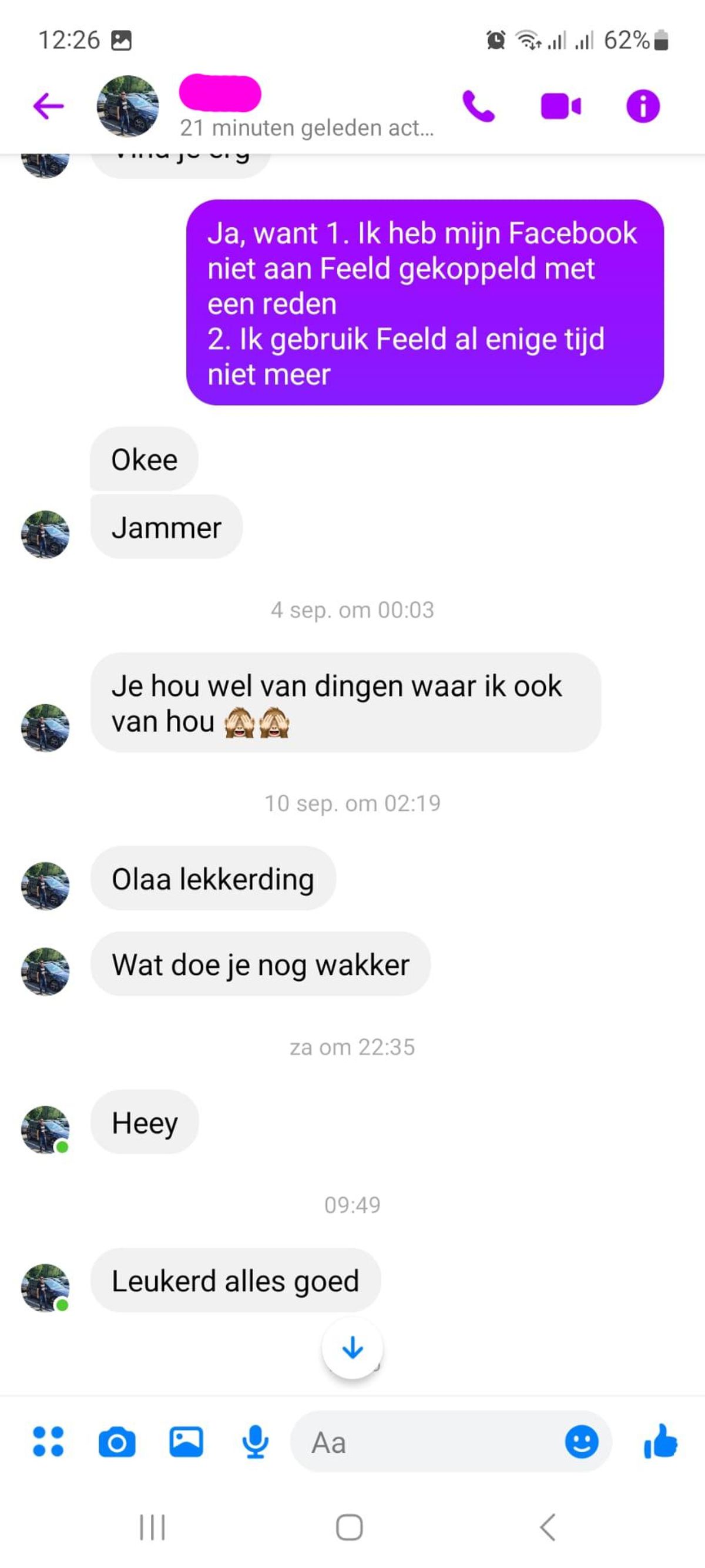Viewport: 705px width, 1568px height.
Task: Go back to the chat list
Action: pos(48,106)
